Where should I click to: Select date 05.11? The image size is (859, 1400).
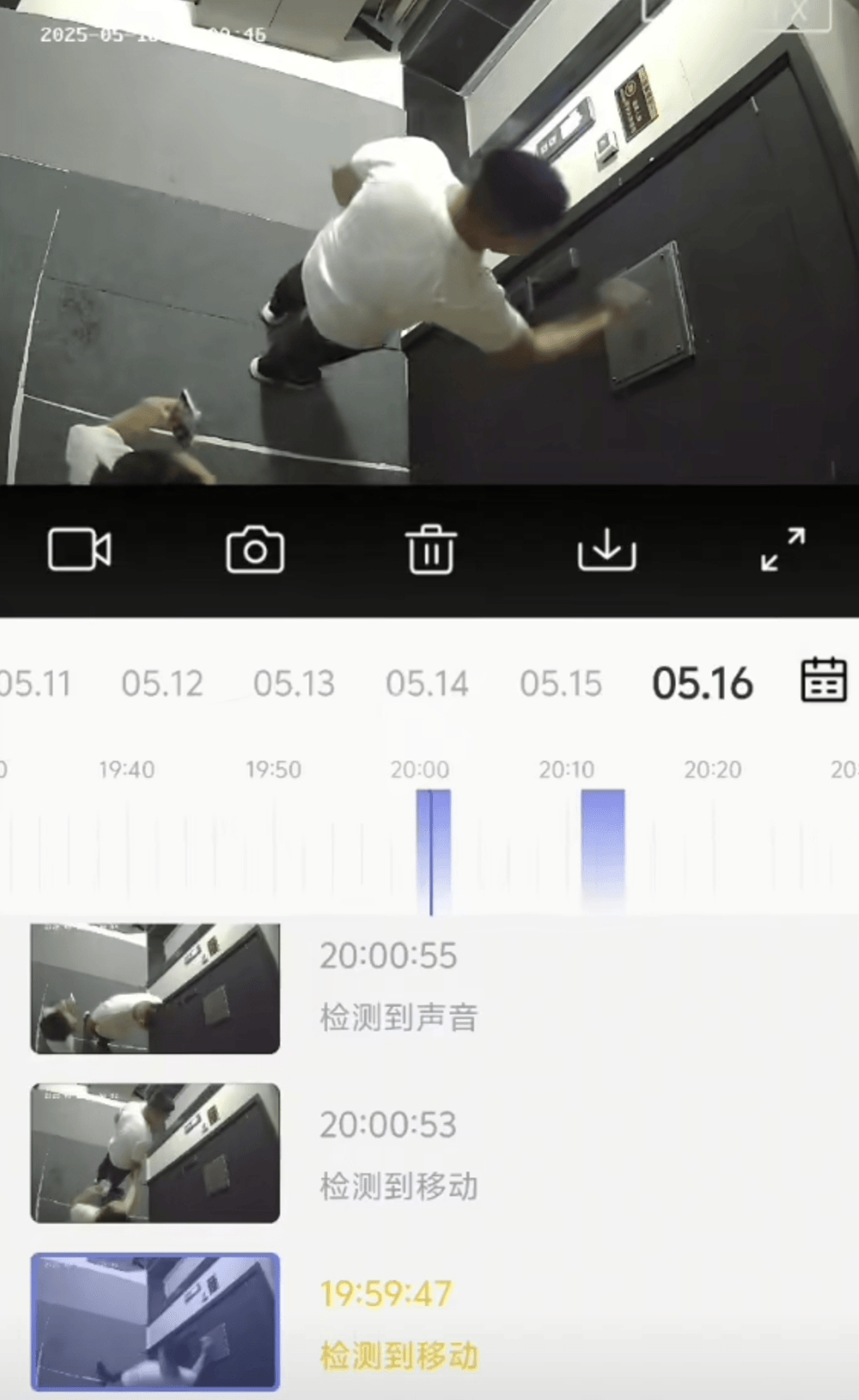34,684
